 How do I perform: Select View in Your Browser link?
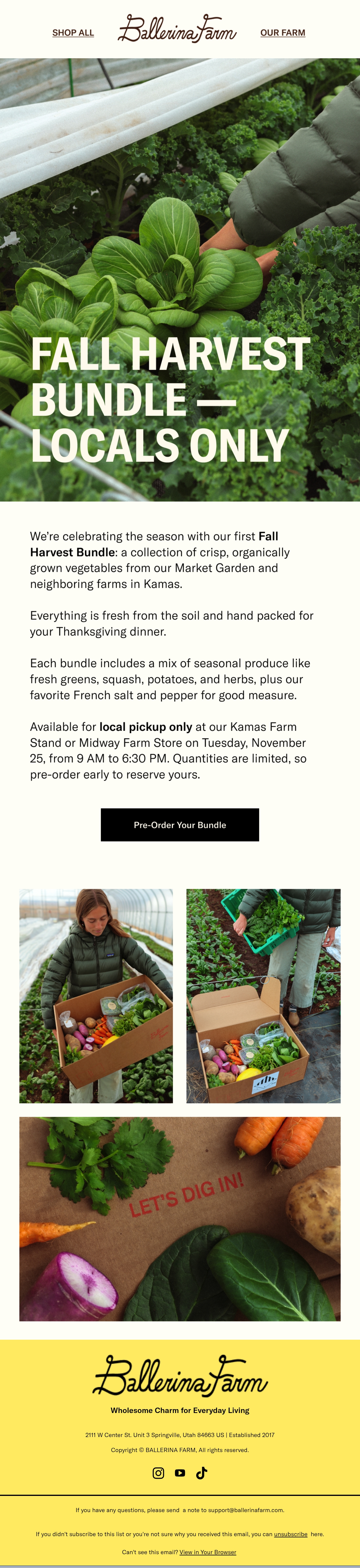208,1552
